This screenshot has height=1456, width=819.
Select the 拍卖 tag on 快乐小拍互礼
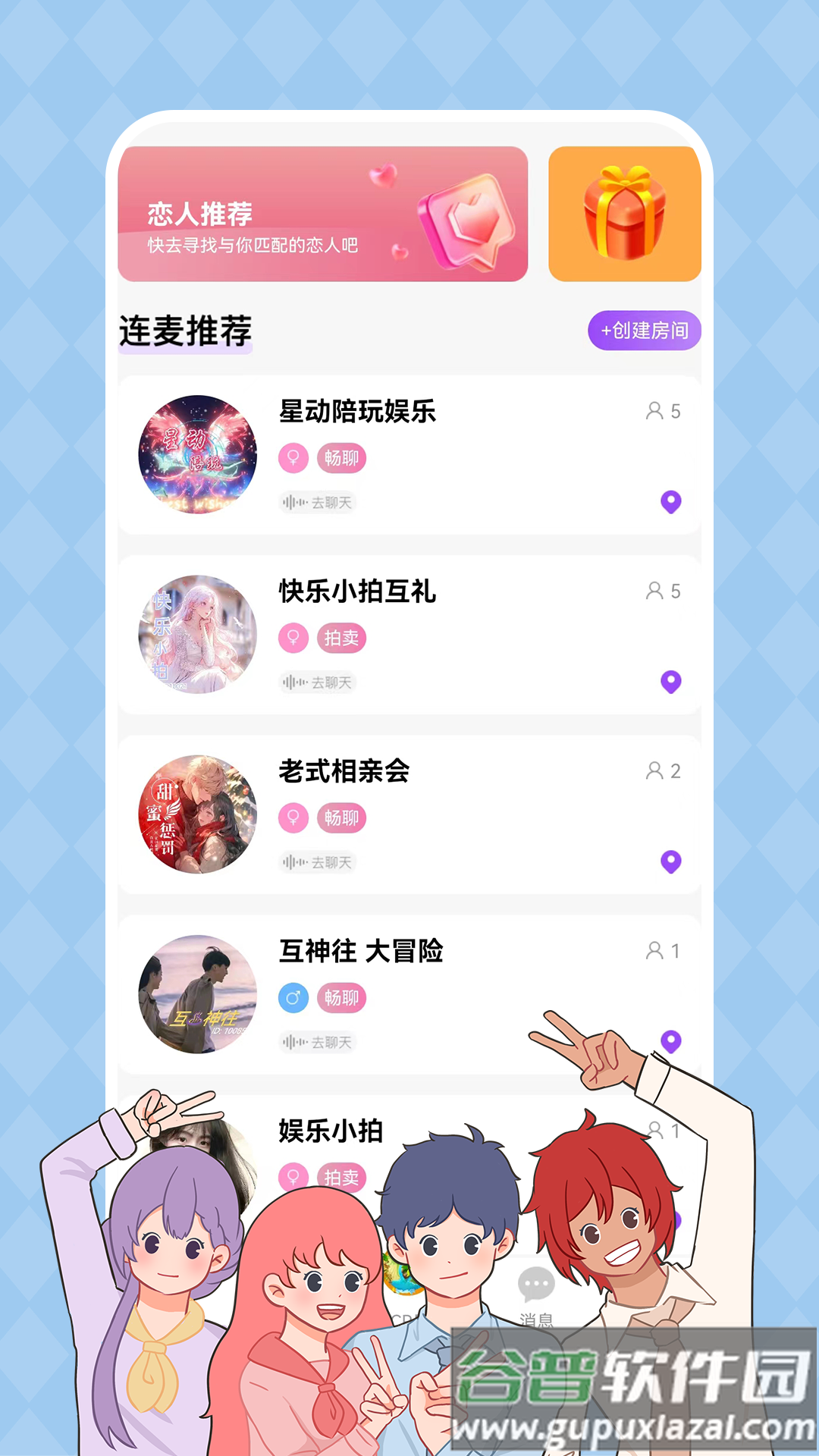343,639
